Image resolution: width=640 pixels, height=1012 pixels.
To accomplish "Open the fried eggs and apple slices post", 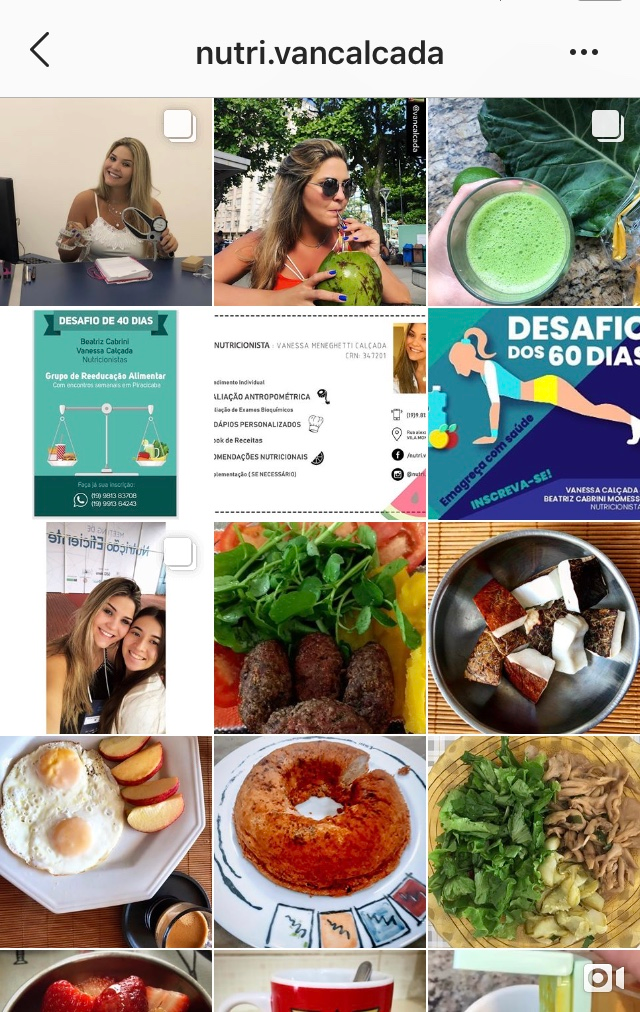I will (x=106, y=842).
